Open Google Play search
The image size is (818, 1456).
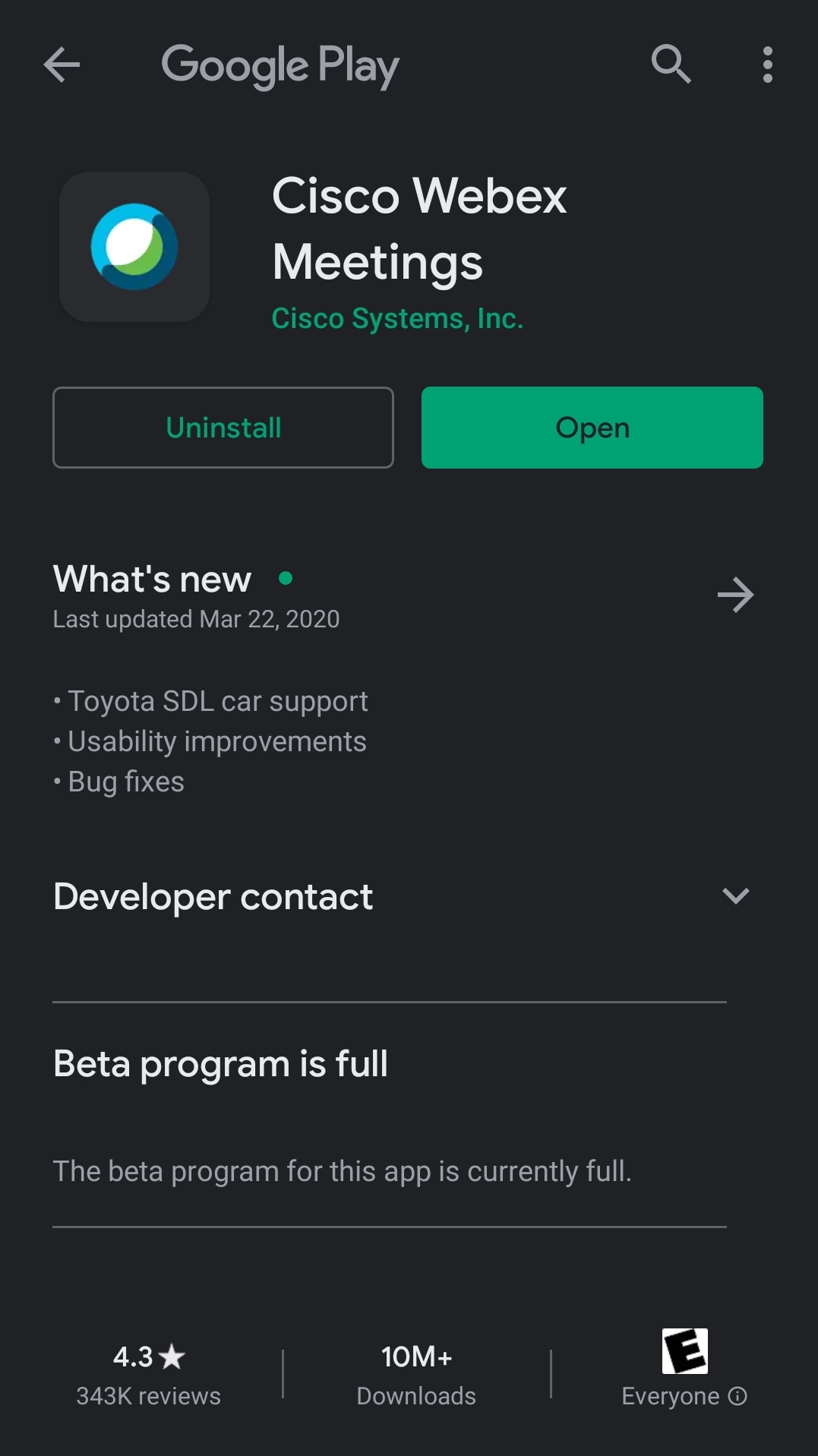pos(671,65)
